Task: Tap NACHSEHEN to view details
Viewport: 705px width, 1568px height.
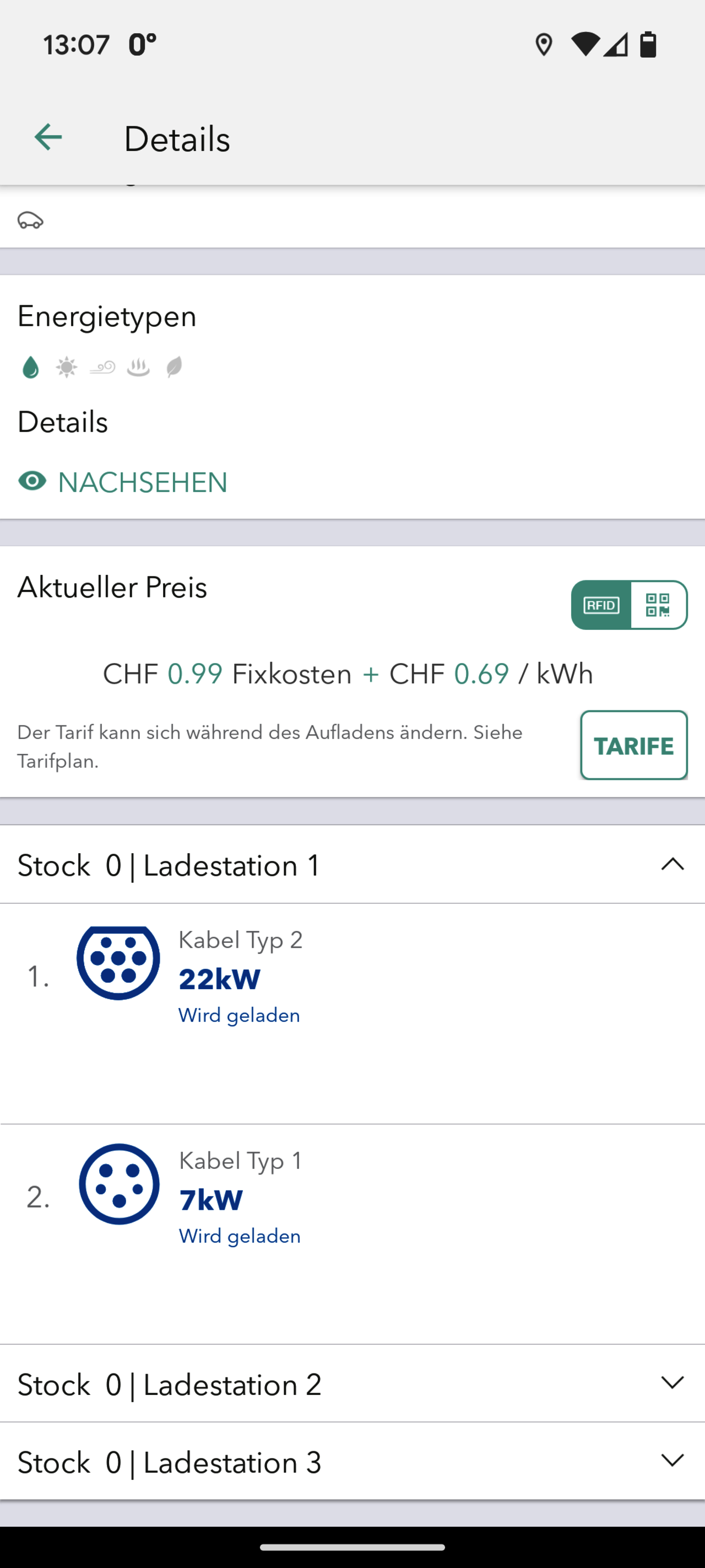Action: coord(123,482)
